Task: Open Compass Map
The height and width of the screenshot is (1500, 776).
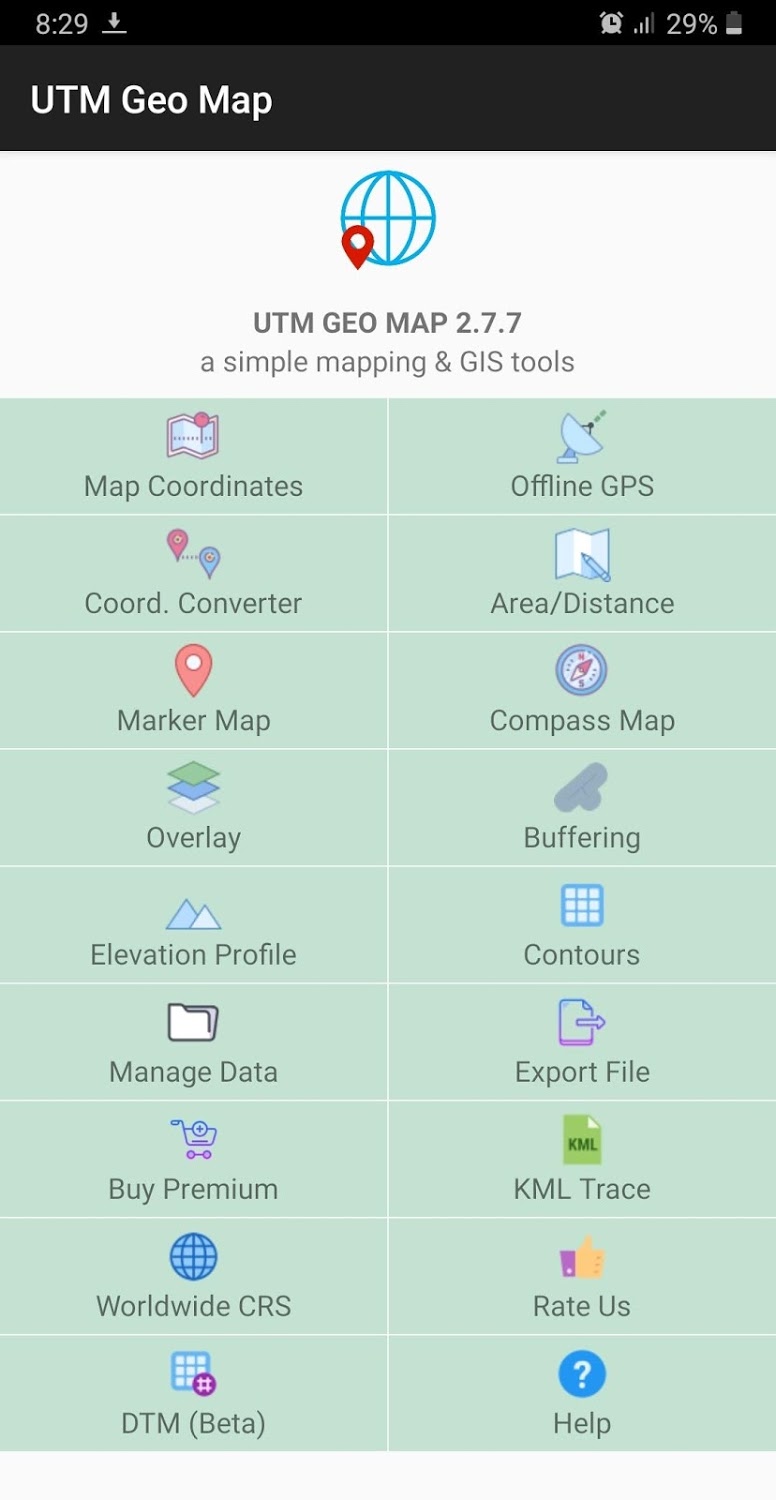Action: 582,691
